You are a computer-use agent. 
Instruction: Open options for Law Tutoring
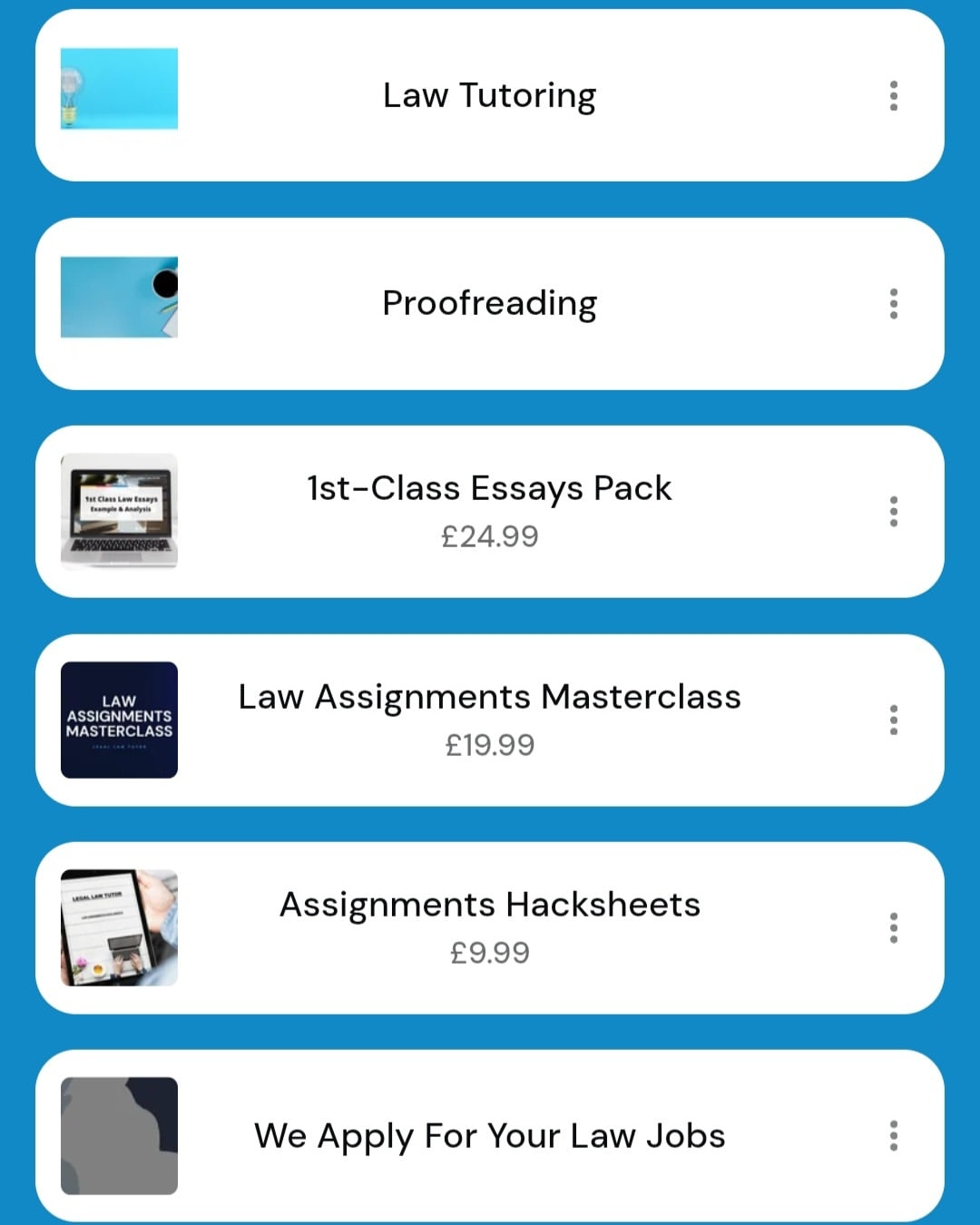tap(894, 95)
